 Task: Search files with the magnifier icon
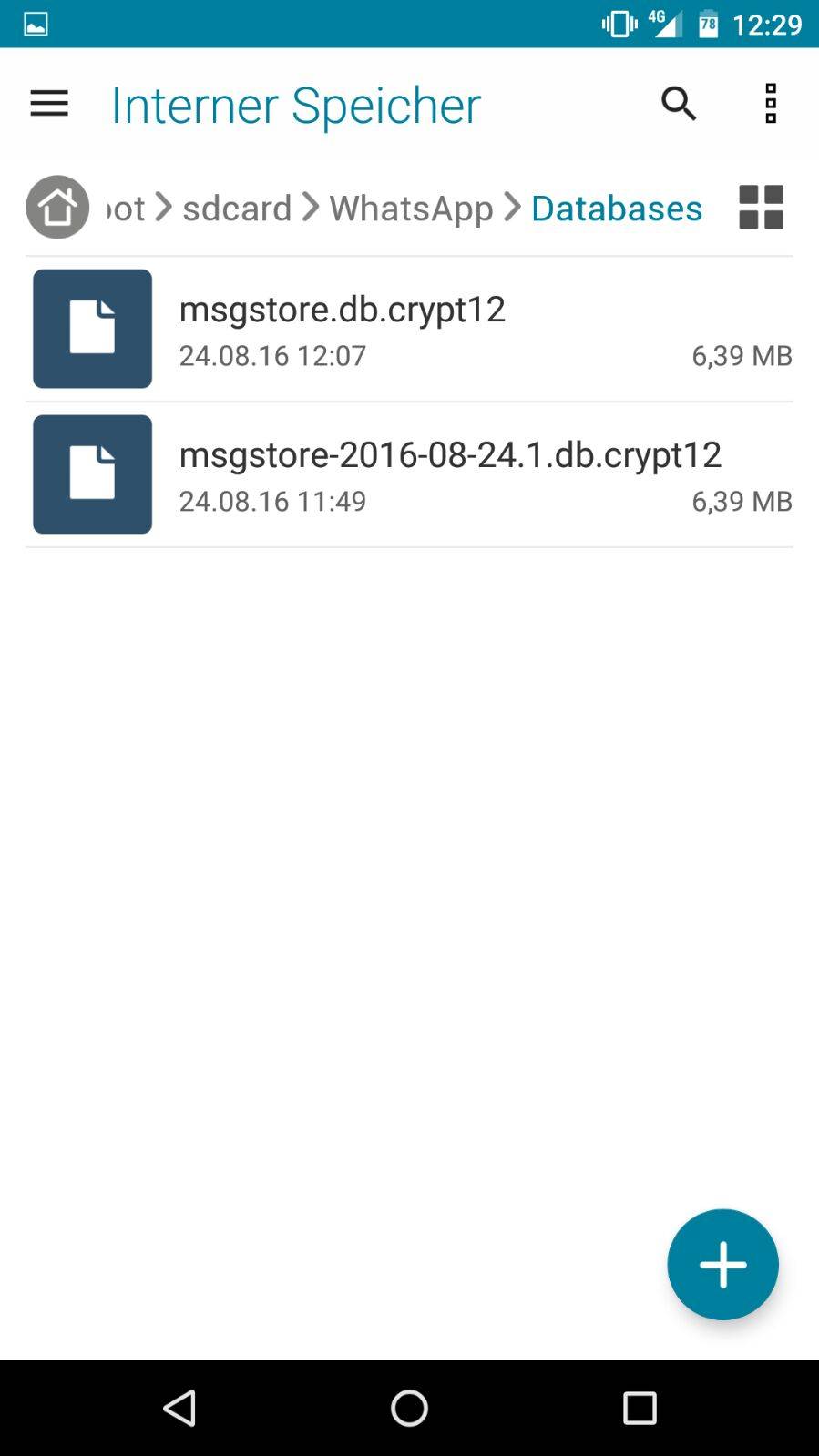(x=679, y=104)
